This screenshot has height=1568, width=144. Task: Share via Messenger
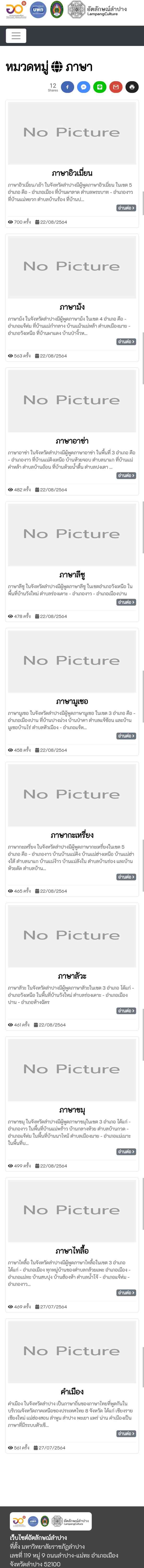point(83,87)
